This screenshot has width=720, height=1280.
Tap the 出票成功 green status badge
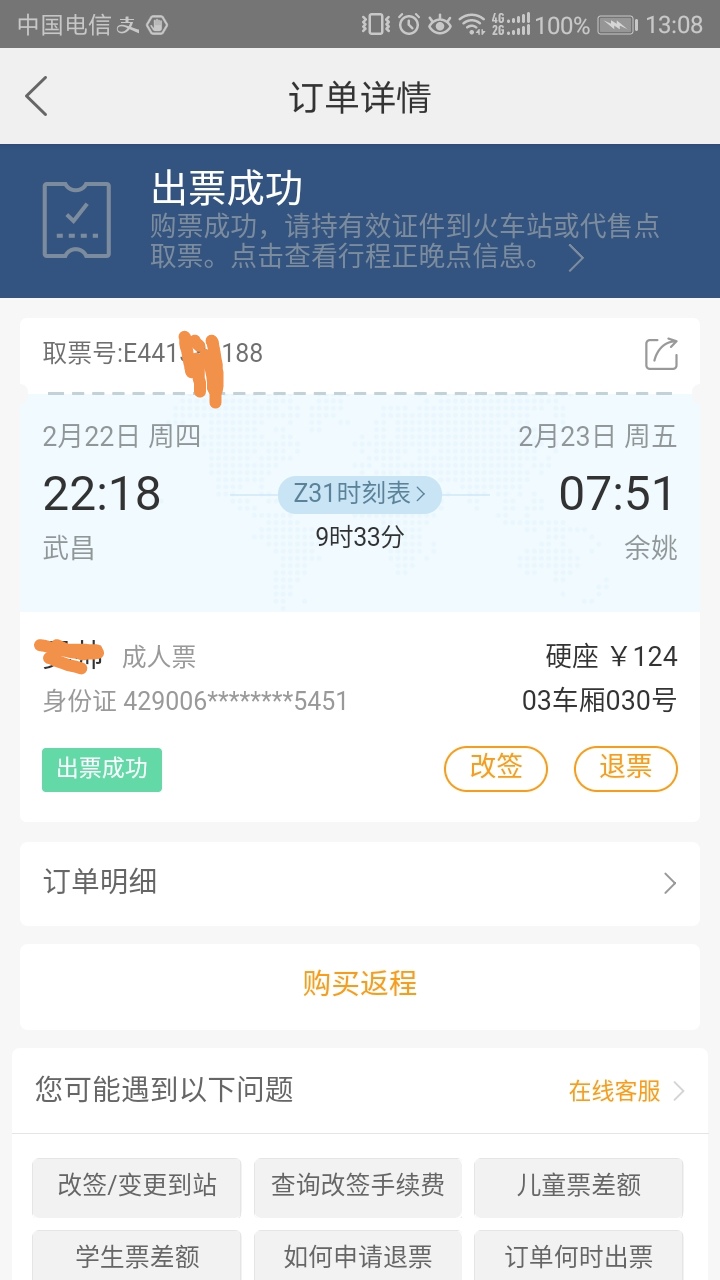[x=101, y=769]
